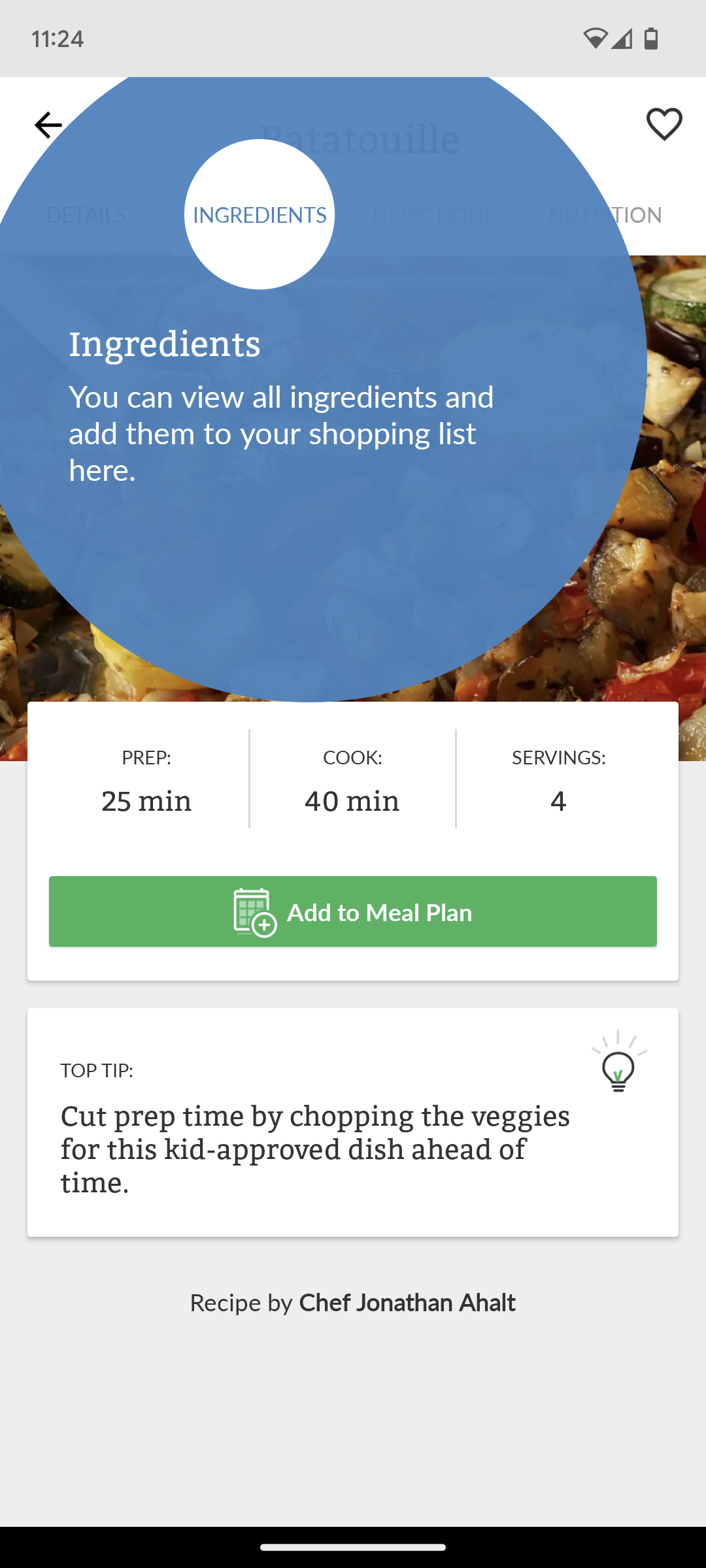Select the Directions tab
This screenshot has height=1568, width=706.
pos(434,215)
